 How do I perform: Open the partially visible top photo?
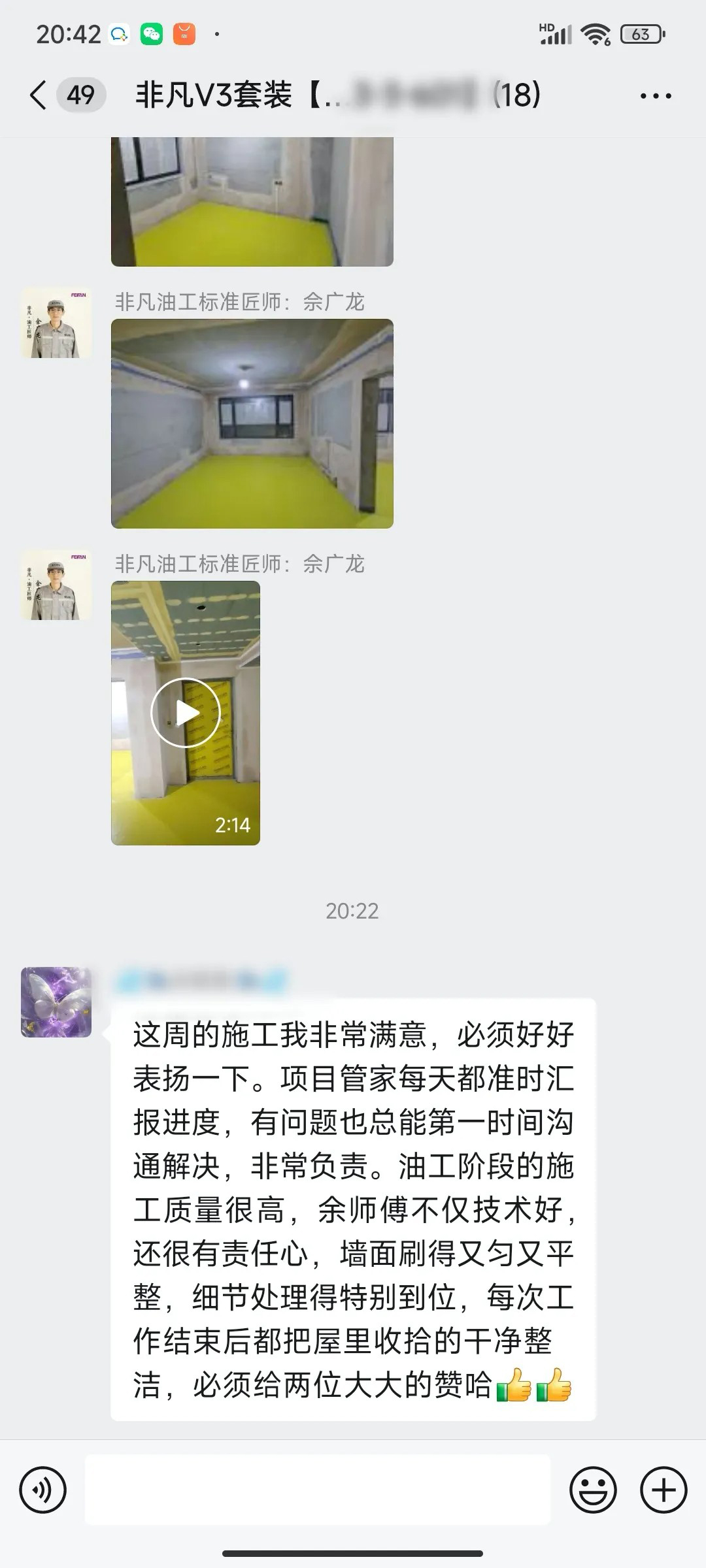click(x=252, y=201)
